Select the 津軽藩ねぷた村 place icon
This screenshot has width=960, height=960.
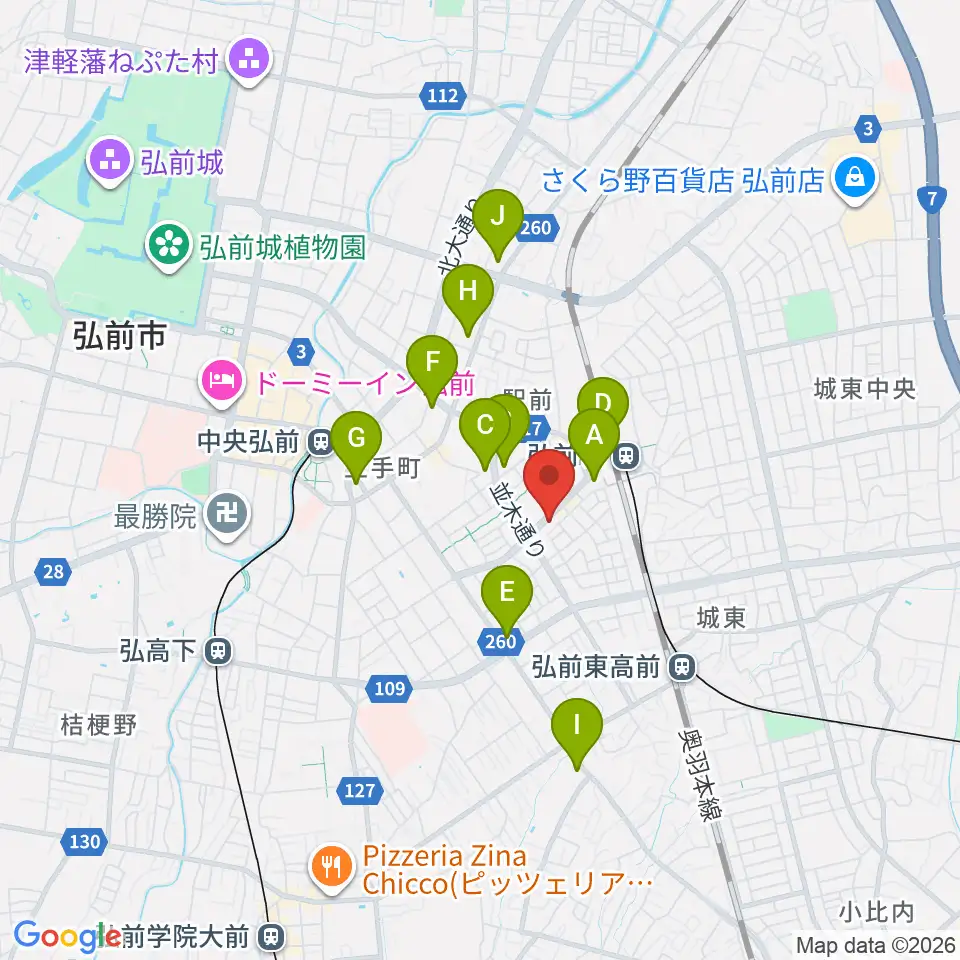249,62
